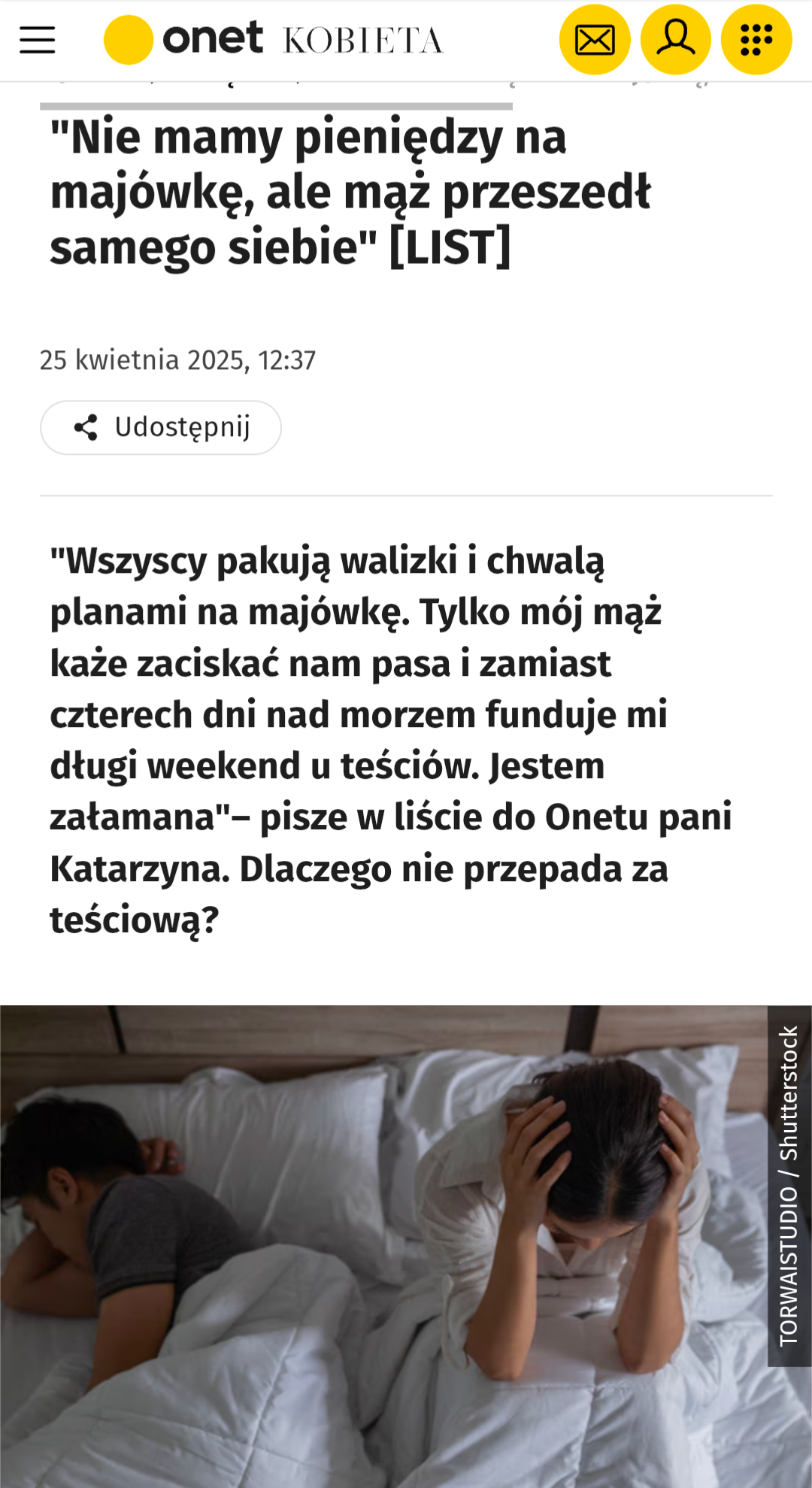Share the article with Udostępnij
Screen dimensions: 812x1488
pos(161,427)
